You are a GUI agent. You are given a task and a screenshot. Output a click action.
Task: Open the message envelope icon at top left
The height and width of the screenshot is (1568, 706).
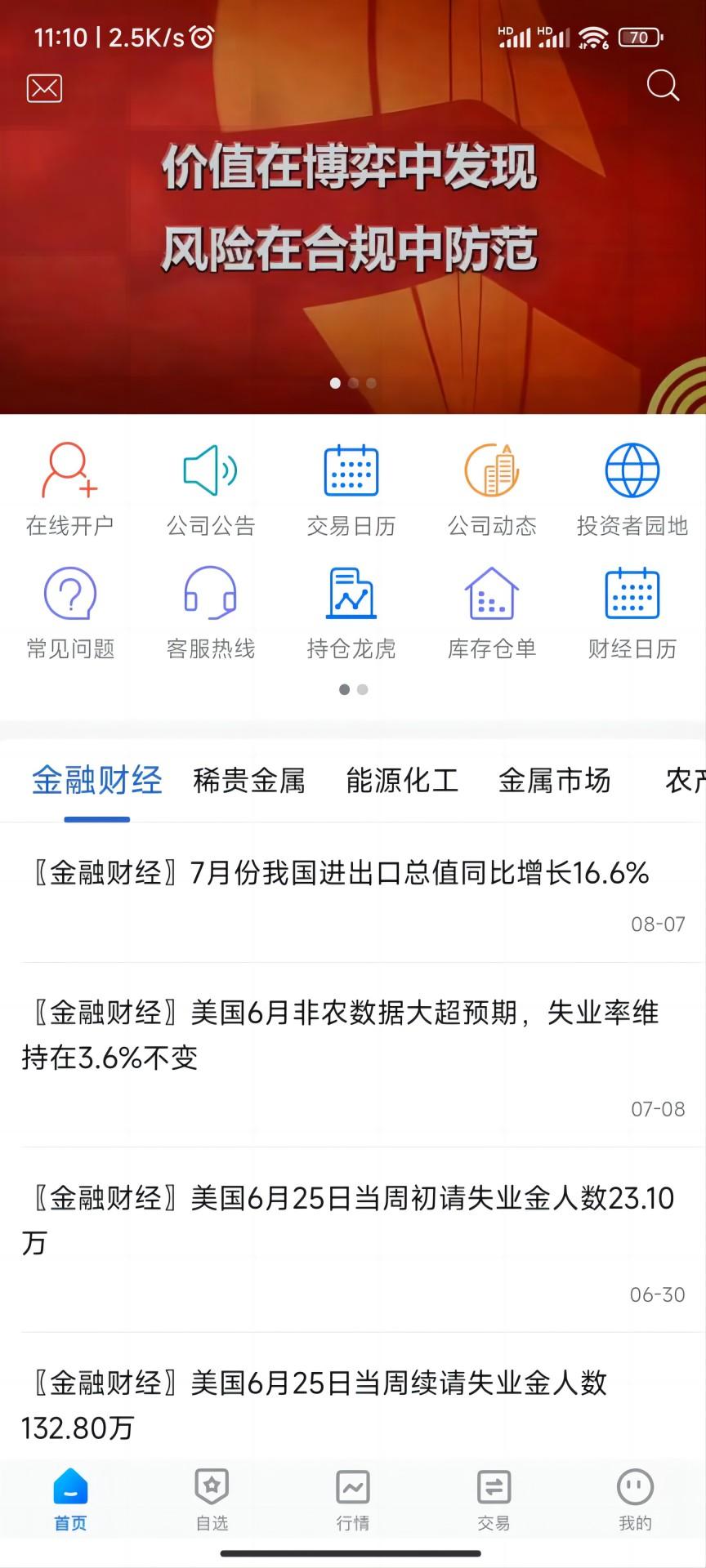45,88
